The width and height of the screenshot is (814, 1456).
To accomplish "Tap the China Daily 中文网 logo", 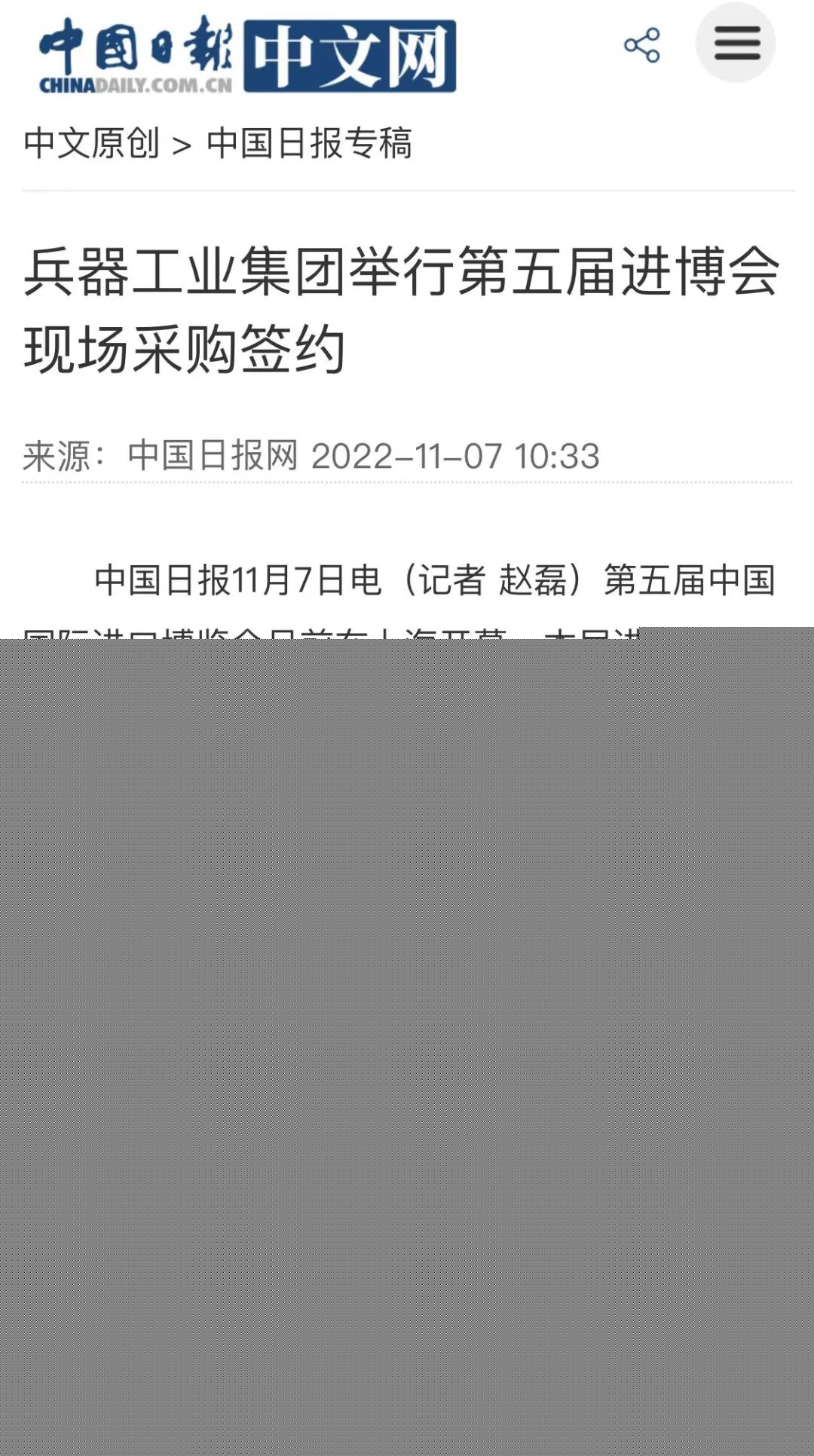I will point(248,55).
